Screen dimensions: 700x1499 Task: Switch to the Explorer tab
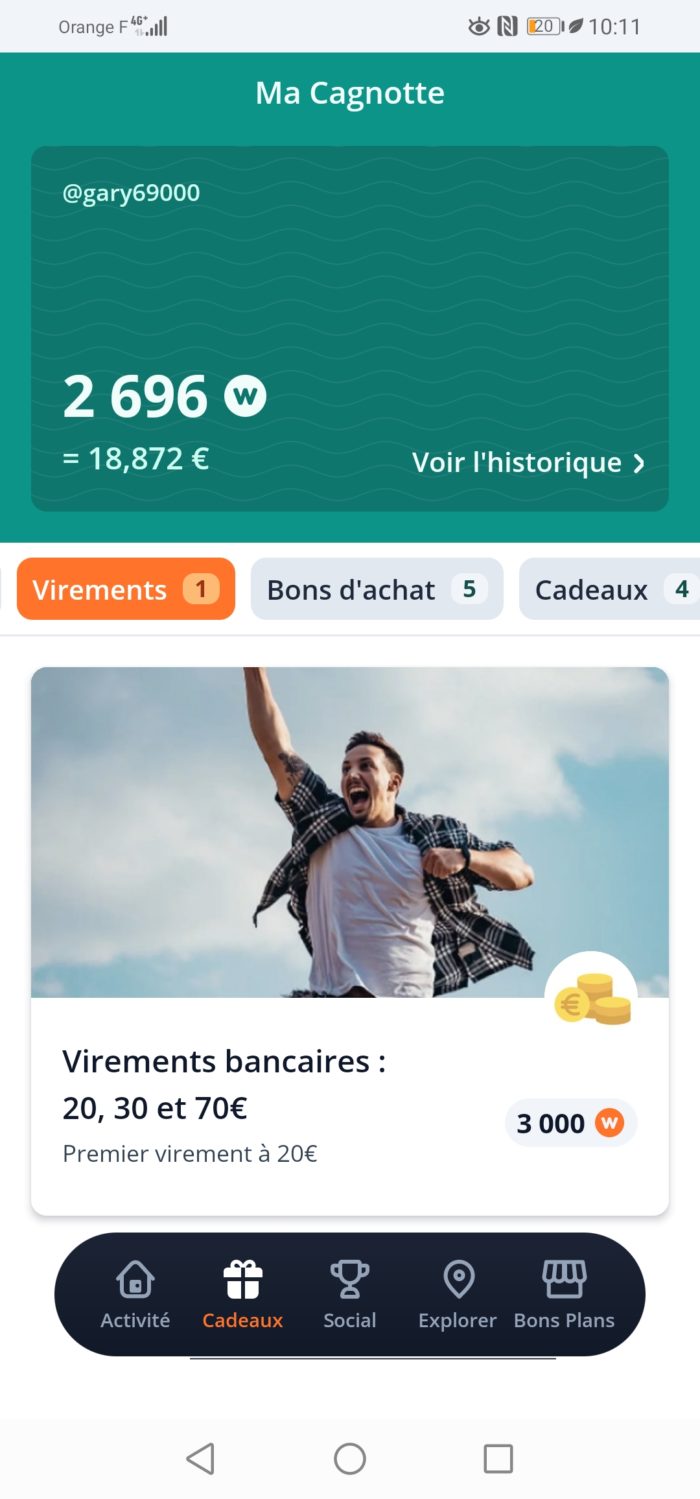coord(457,1294)
